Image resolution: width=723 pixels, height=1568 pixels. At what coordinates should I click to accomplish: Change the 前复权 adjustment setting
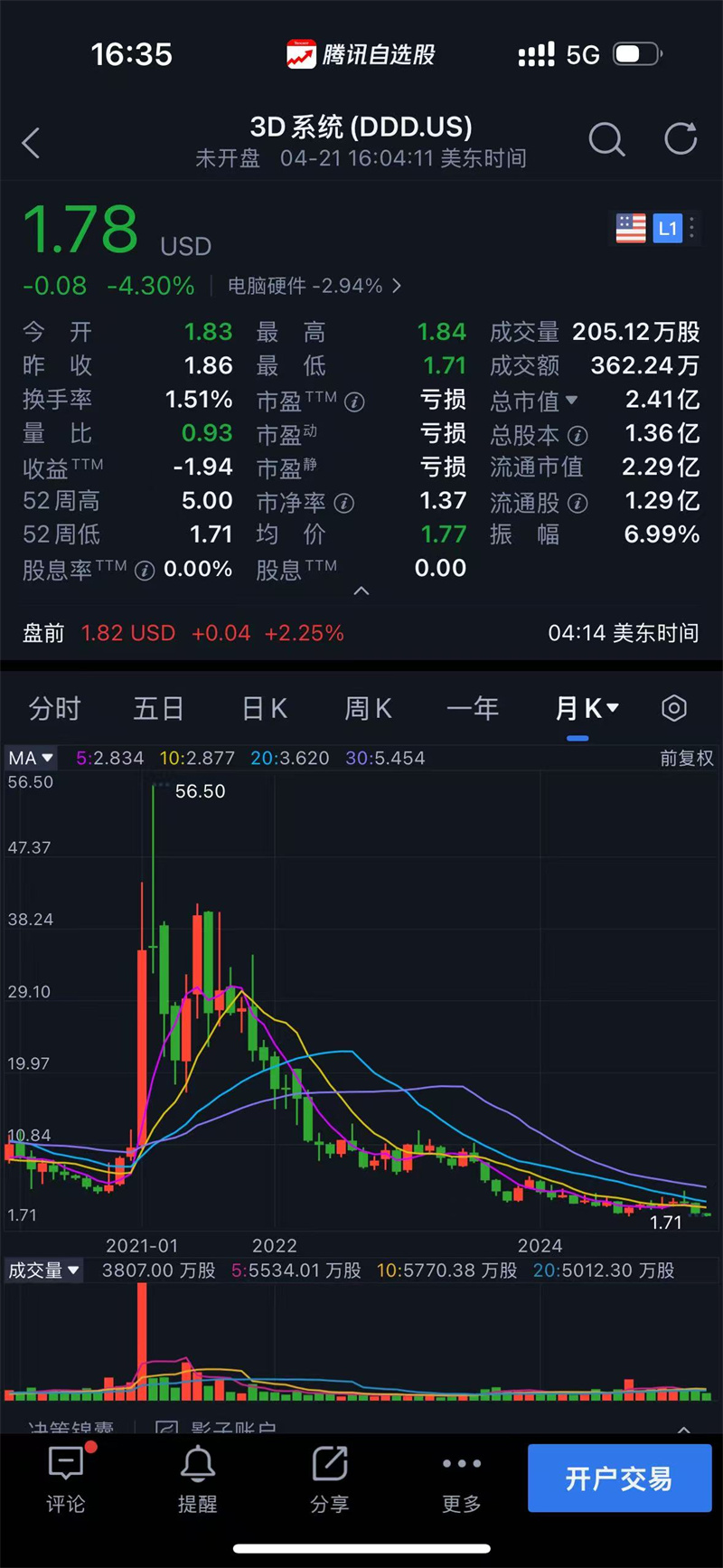tap(686, 758)
